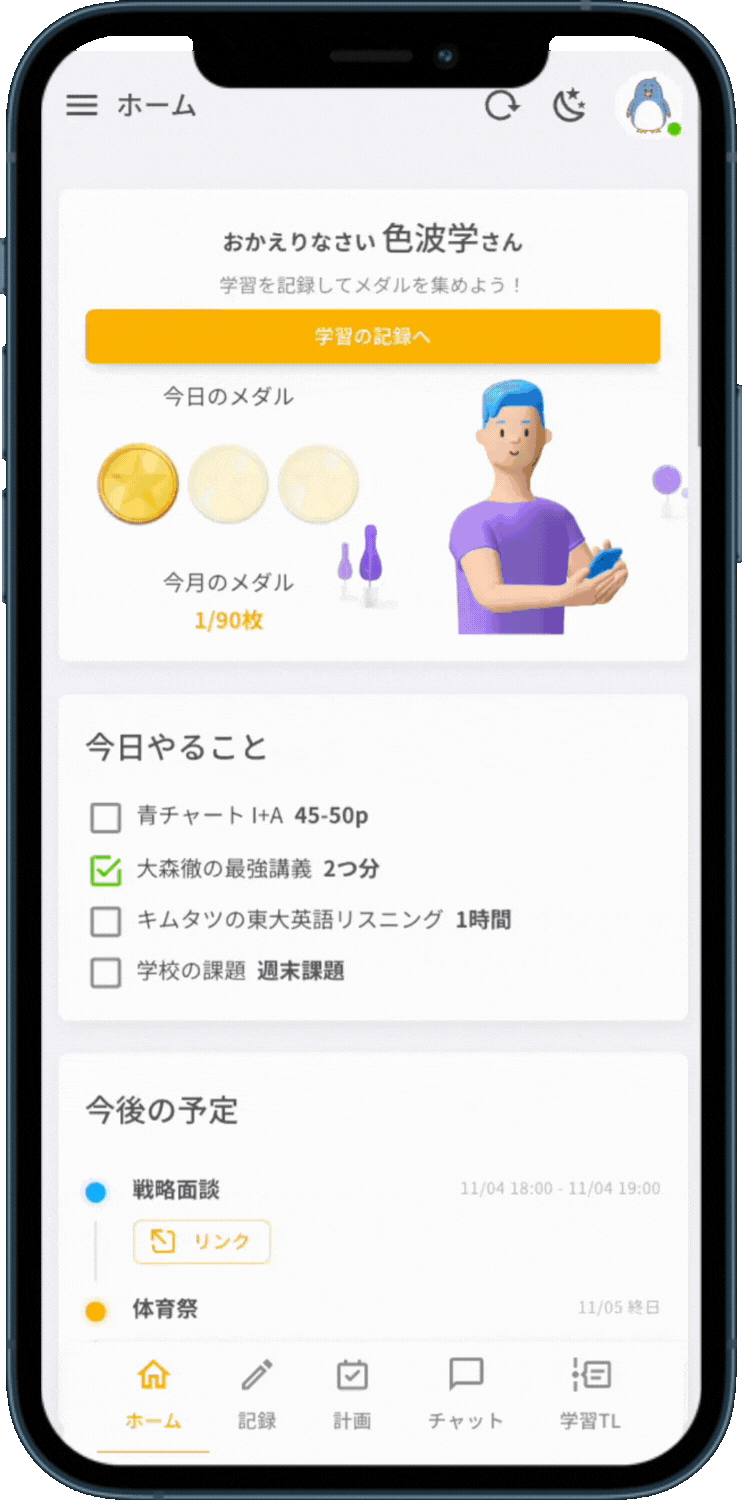Tap the 学習の記録へ button

tap(372, 337)
